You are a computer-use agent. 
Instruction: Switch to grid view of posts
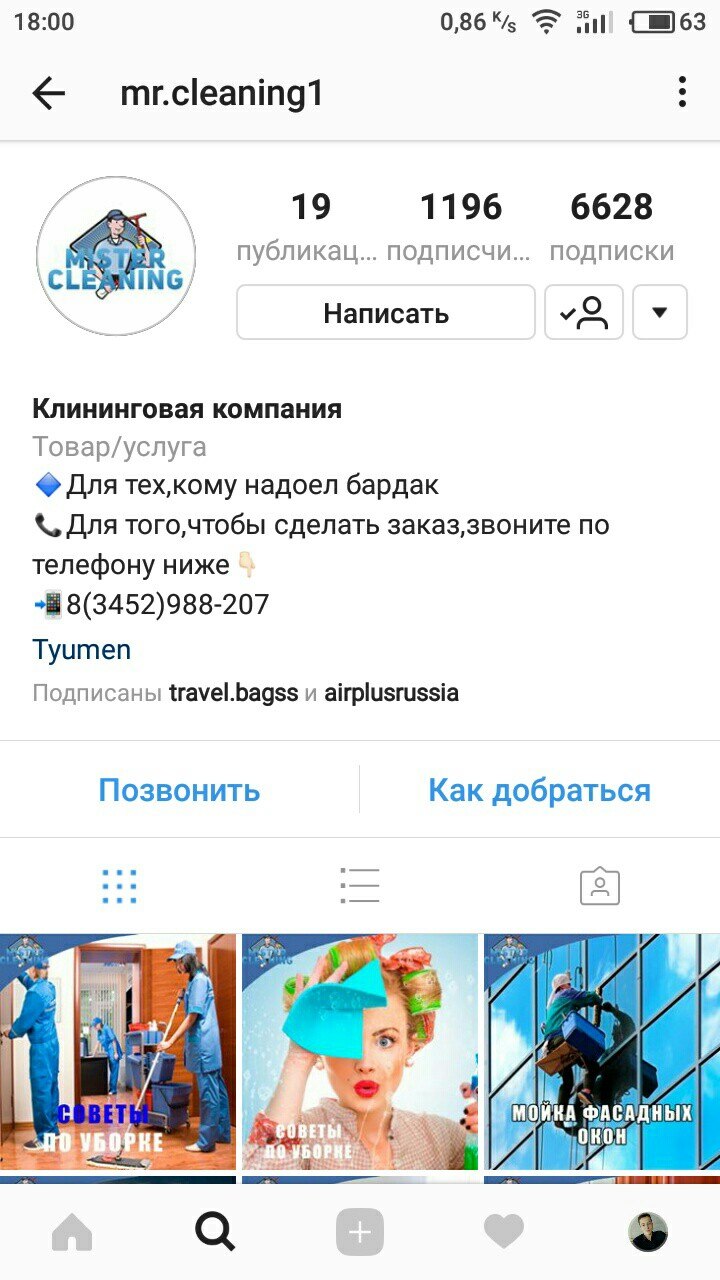pos(119,886)
